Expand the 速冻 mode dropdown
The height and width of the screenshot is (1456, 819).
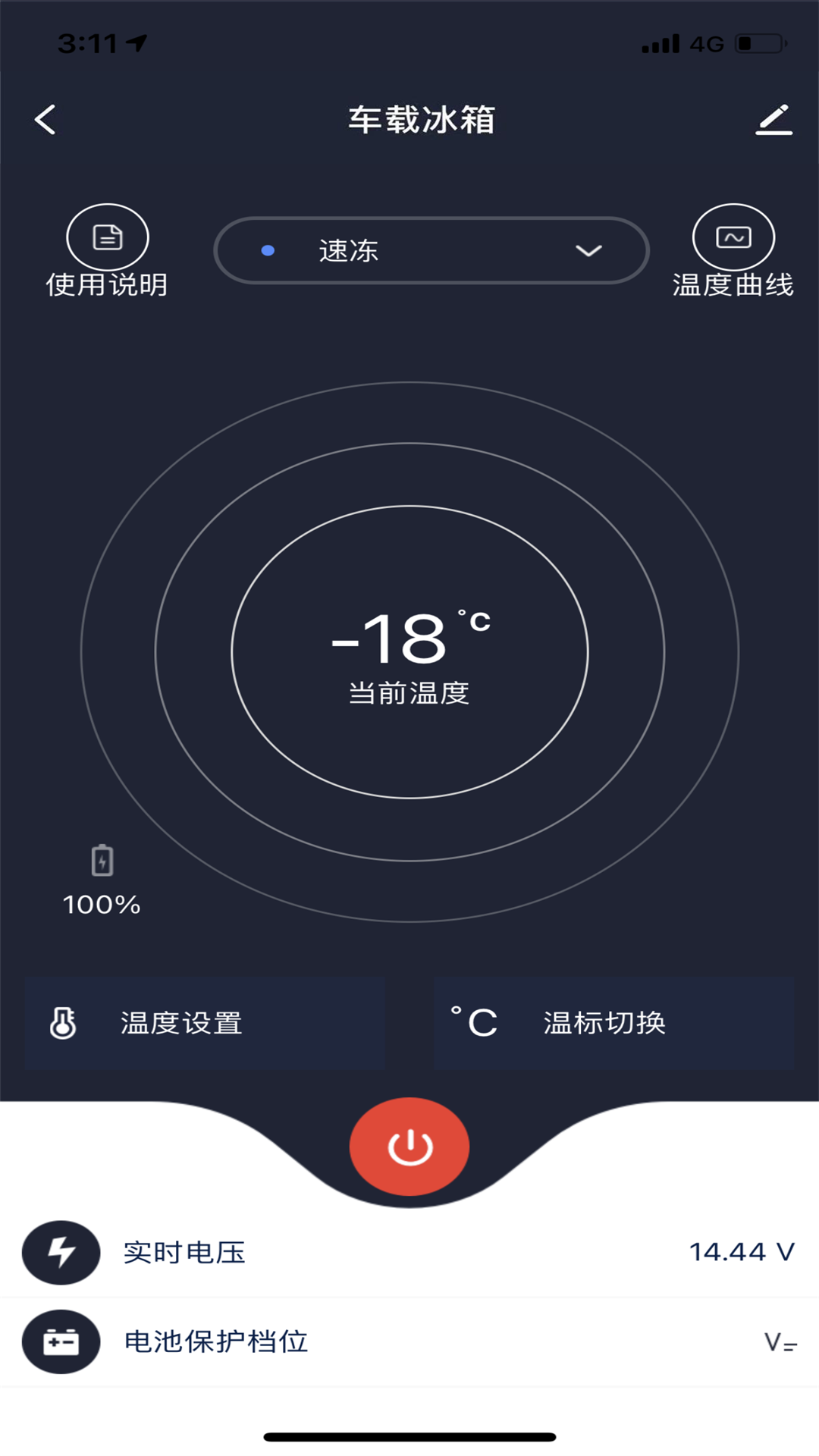pos(431,251)
